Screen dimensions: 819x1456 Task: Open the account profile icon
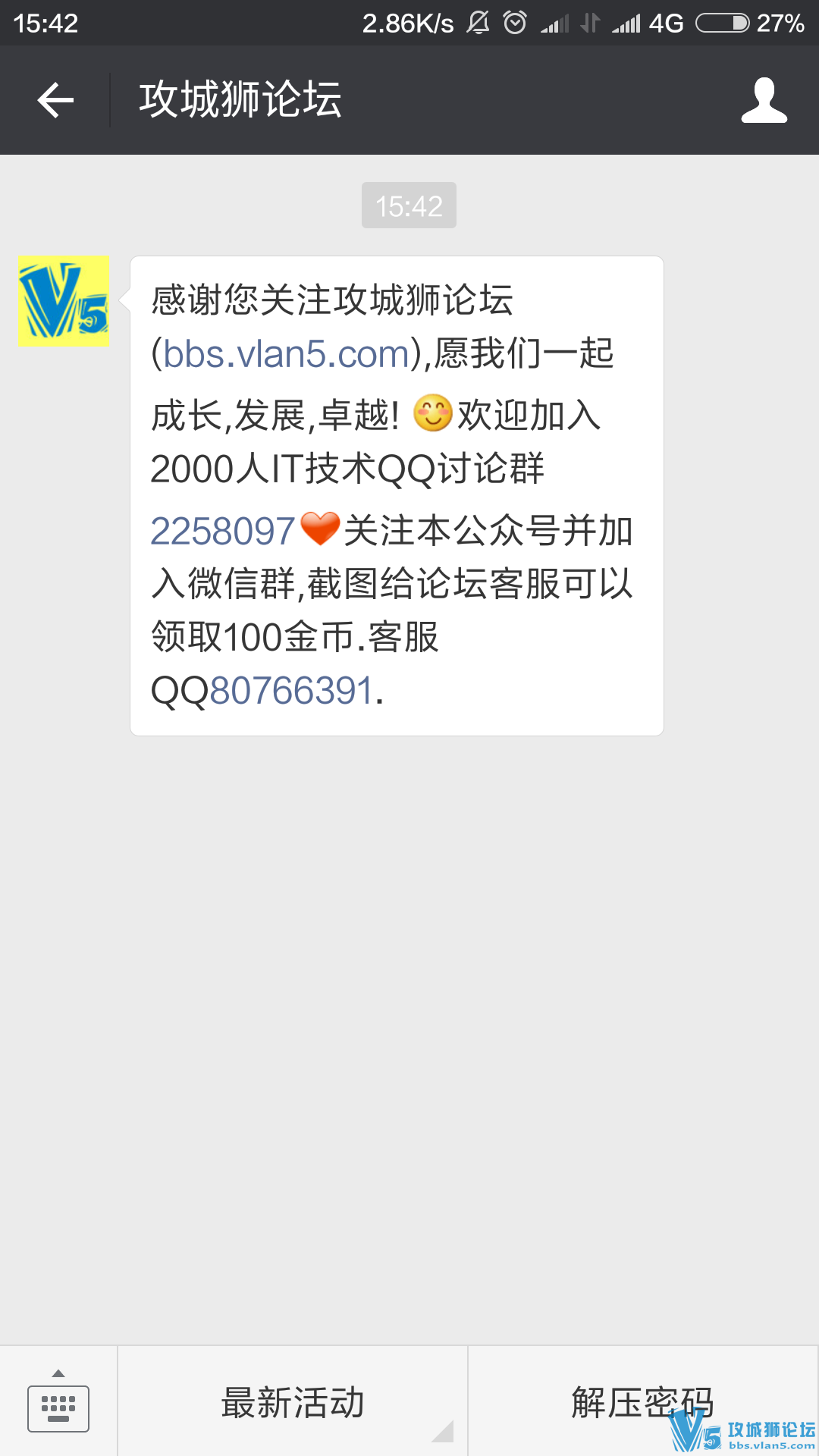pyautogui.click(x=764, y=100)
